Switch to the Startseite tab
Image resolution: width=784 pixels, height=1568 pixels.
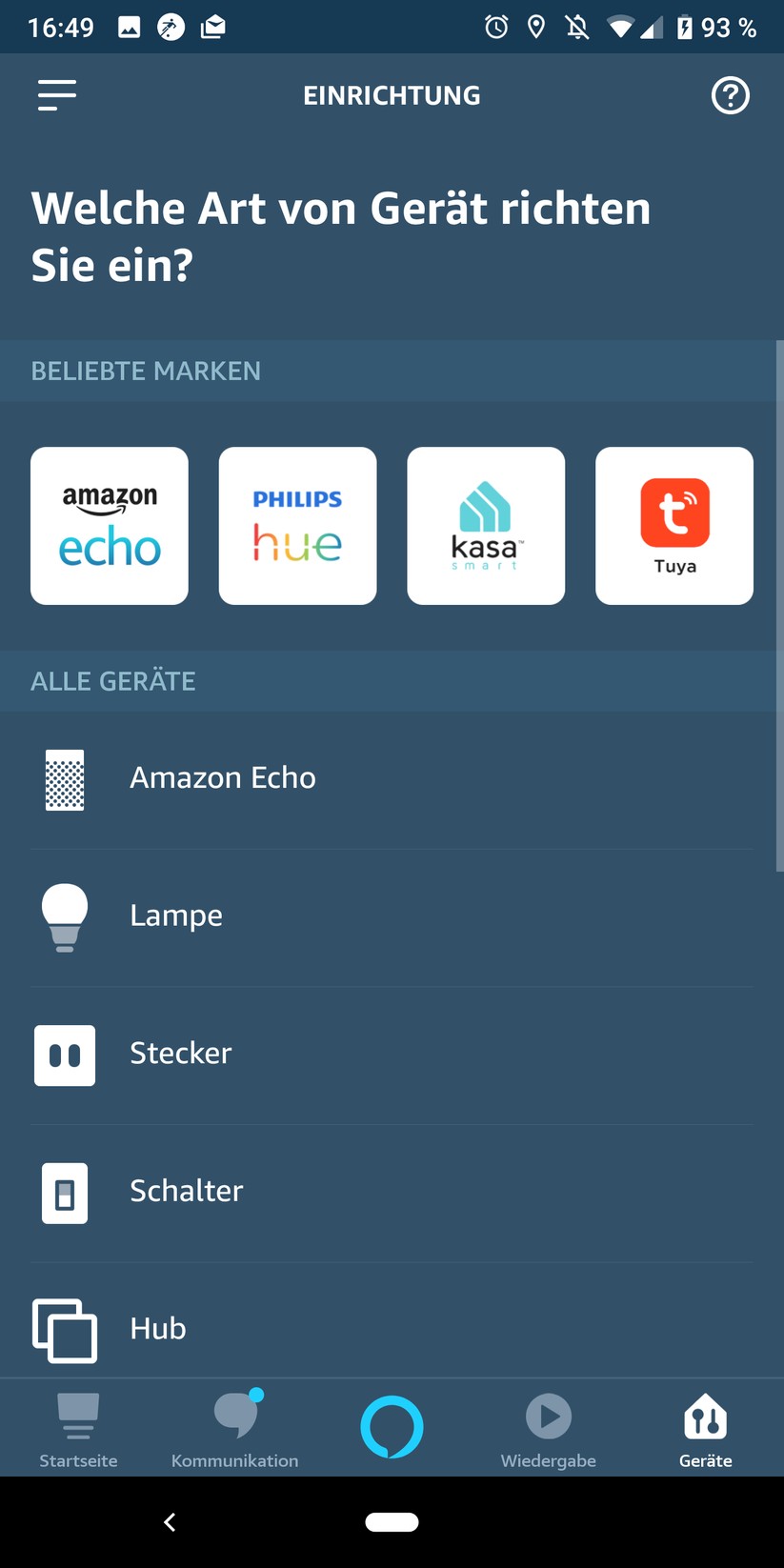pyautogui.click(x=78, y=1429)
